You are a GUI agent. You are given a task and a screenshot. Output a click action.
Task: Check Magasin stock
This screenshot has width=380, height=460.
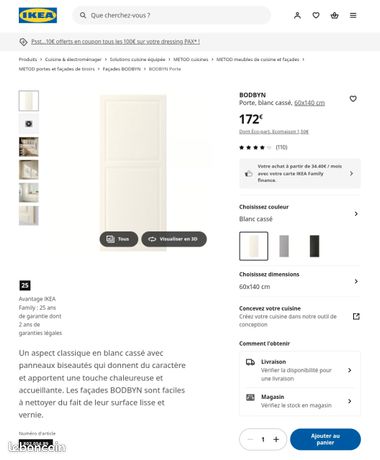[x=299, y=401]
